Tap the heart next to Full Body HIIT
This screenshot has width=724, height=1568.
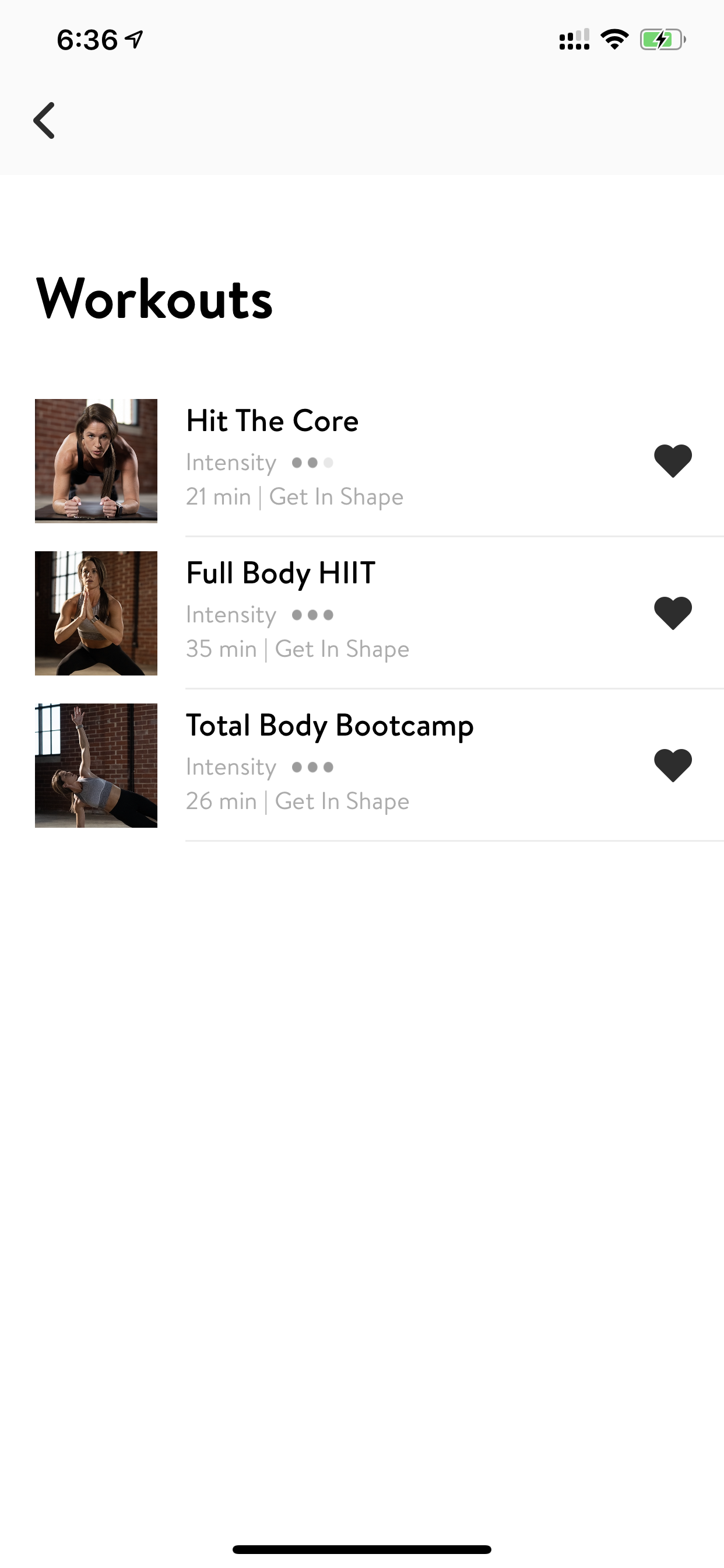coord(673,613)
